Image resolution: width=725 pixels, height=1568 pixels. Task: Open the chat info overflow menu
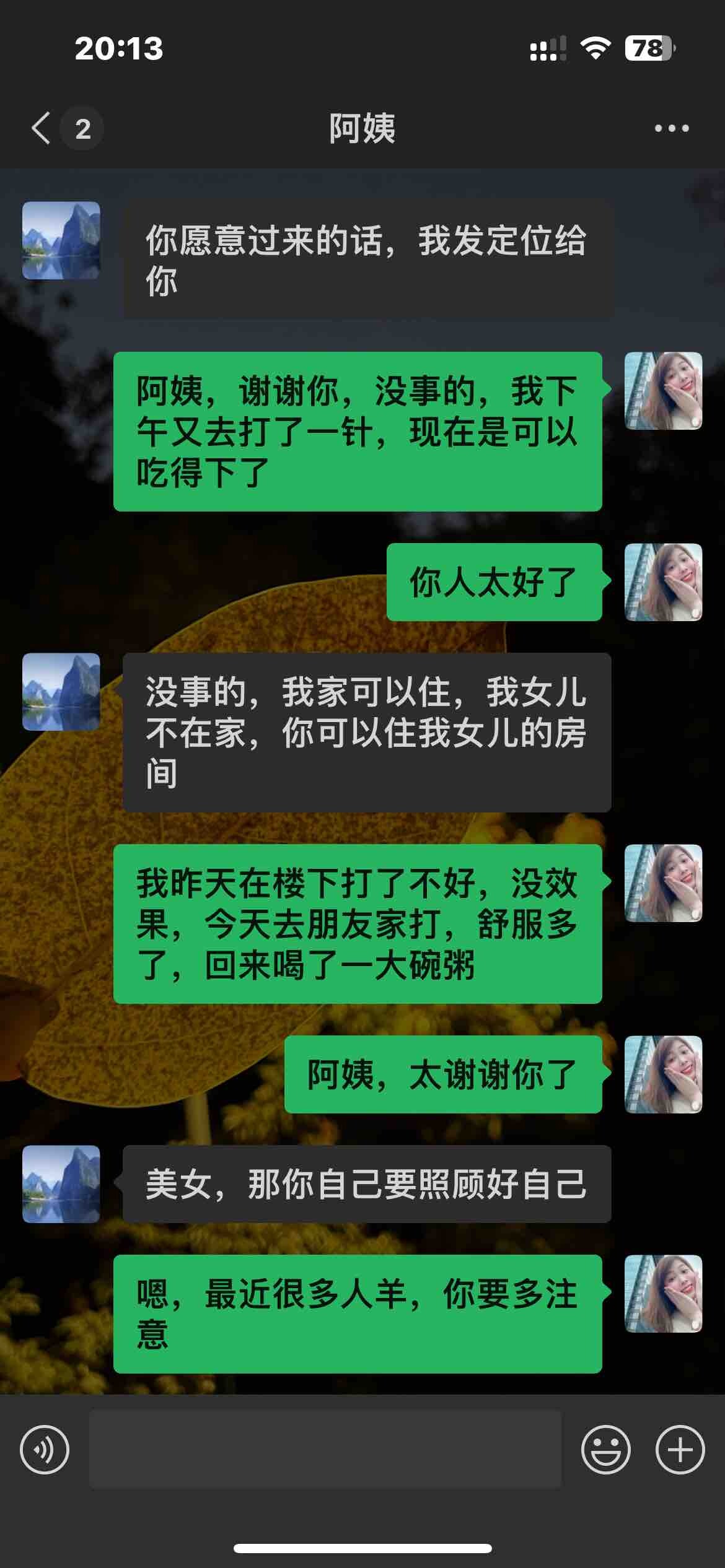(672, 128)
